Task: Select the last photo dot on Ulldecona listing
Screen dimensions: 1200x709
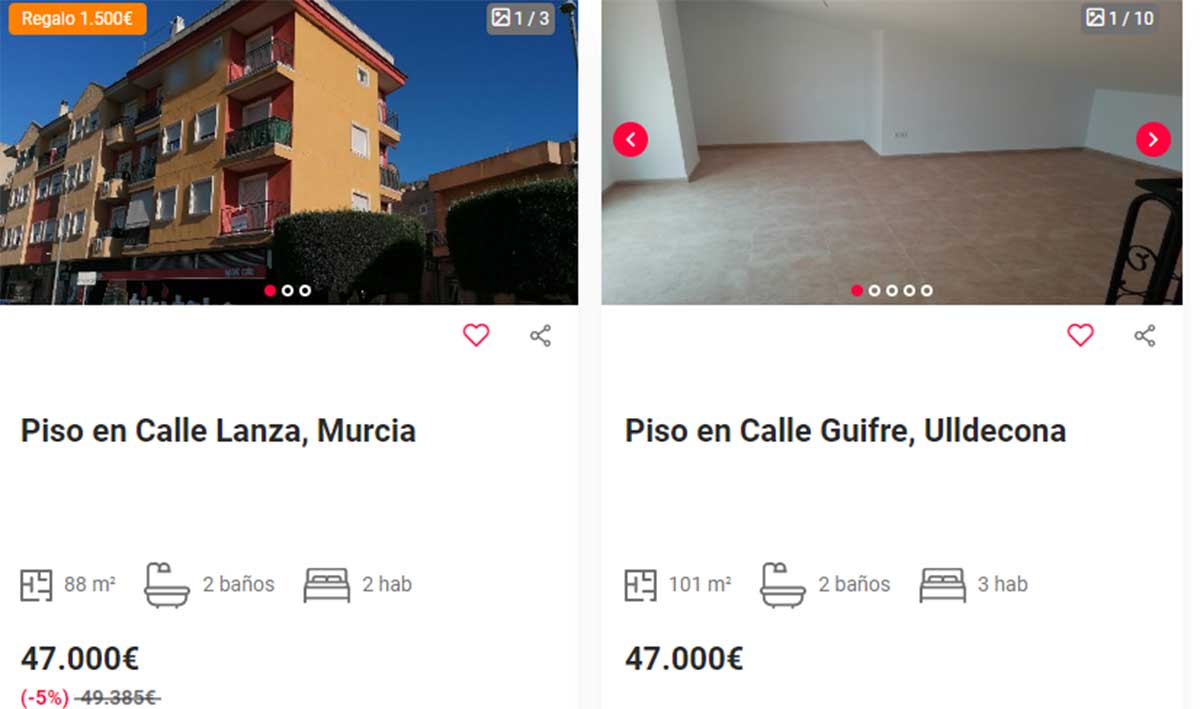Action: click(x=927, y=291)
